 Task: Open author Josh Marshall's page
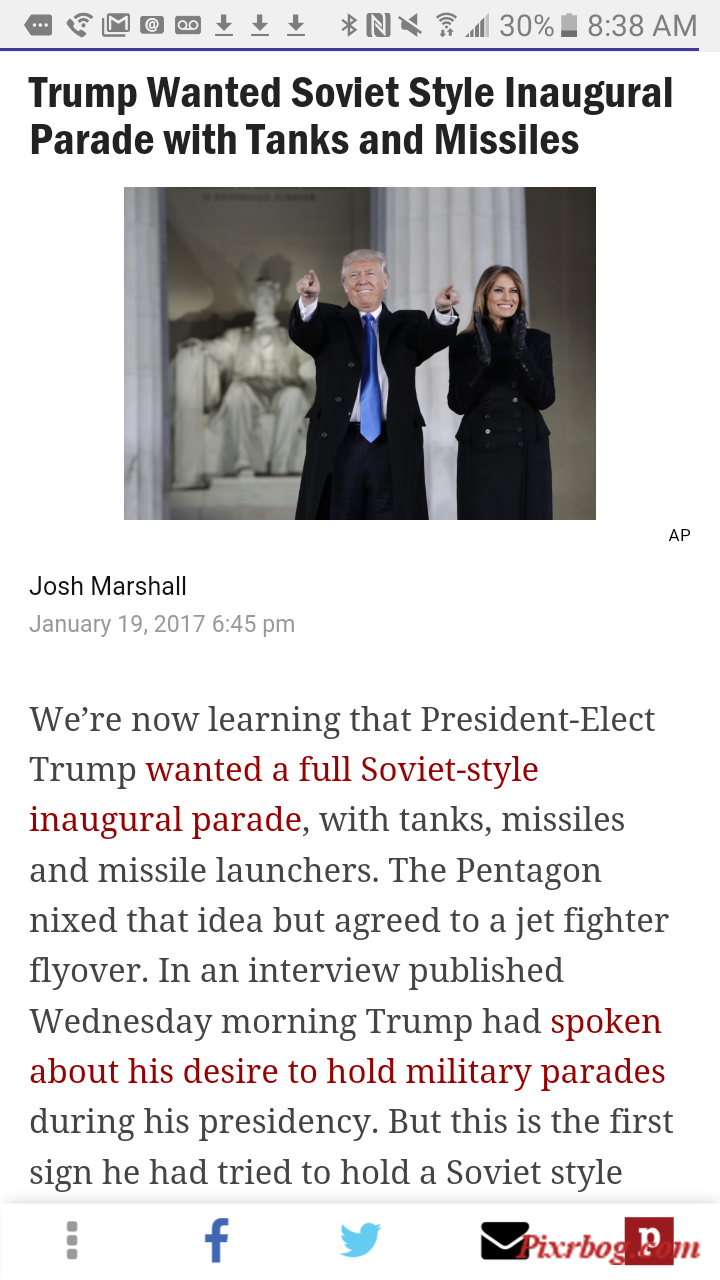click(108, 586)
